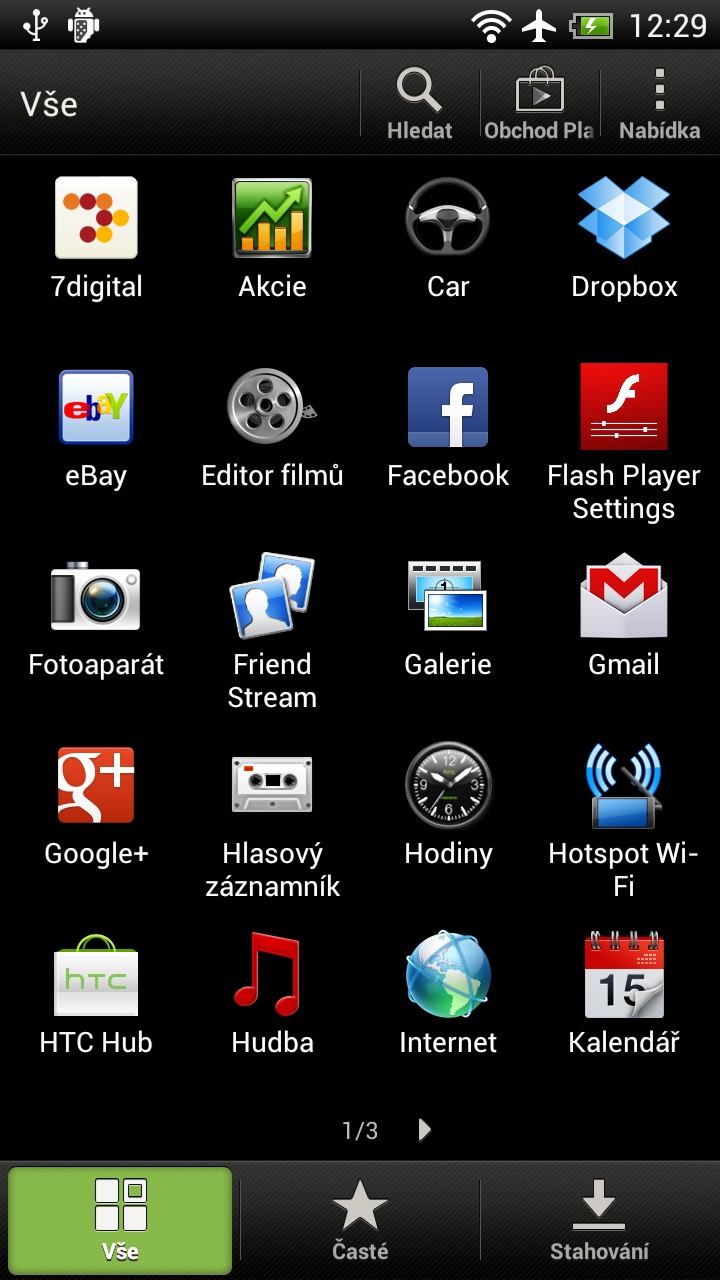Launch the Fotoaparát camera
Viewport: 720px width, 1280px height.
pyautogui.click(x=96, y=617)
